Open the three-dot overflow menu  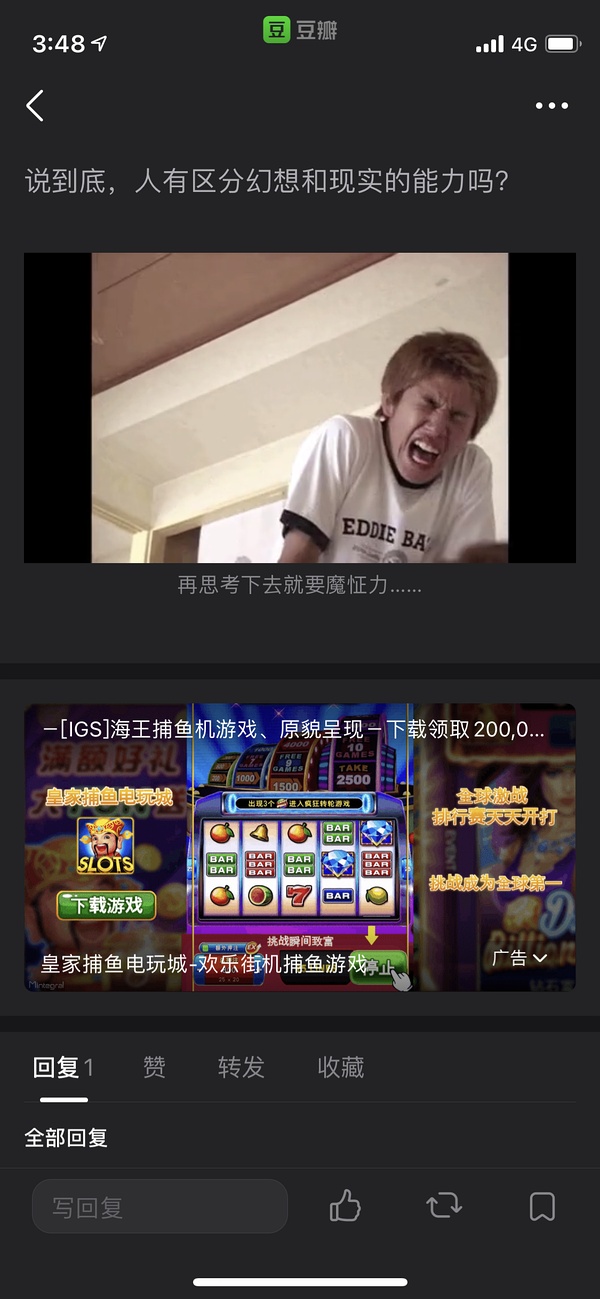point(551,106)
